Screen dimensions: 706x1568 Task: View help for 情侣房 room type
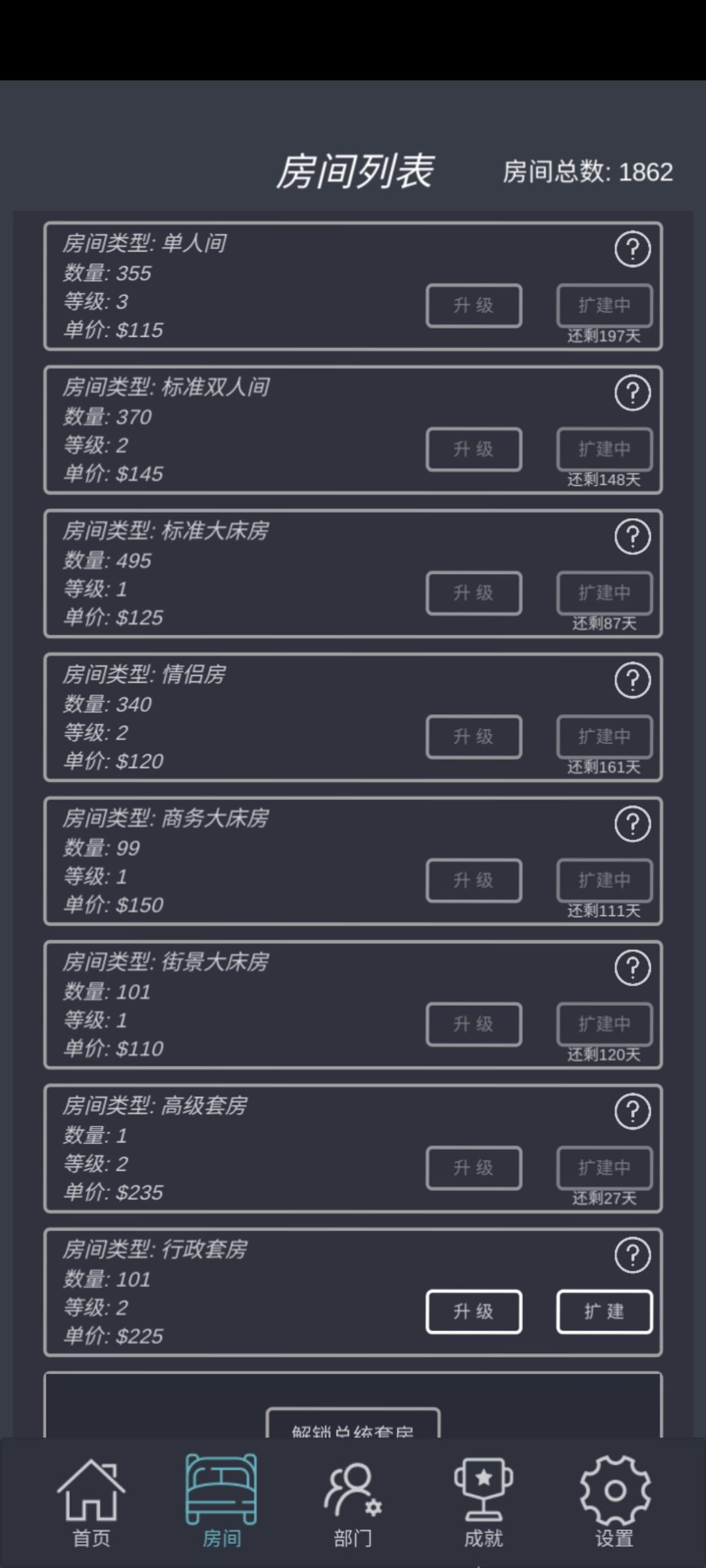632,681
